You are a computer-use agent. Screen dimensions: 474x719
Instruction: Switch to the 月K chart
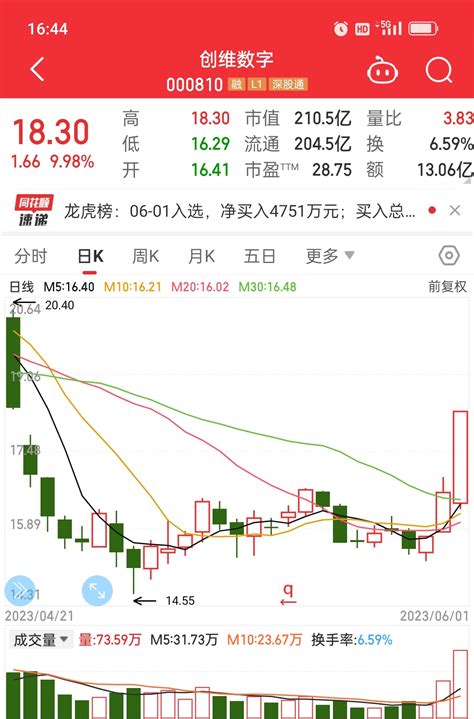201,256
